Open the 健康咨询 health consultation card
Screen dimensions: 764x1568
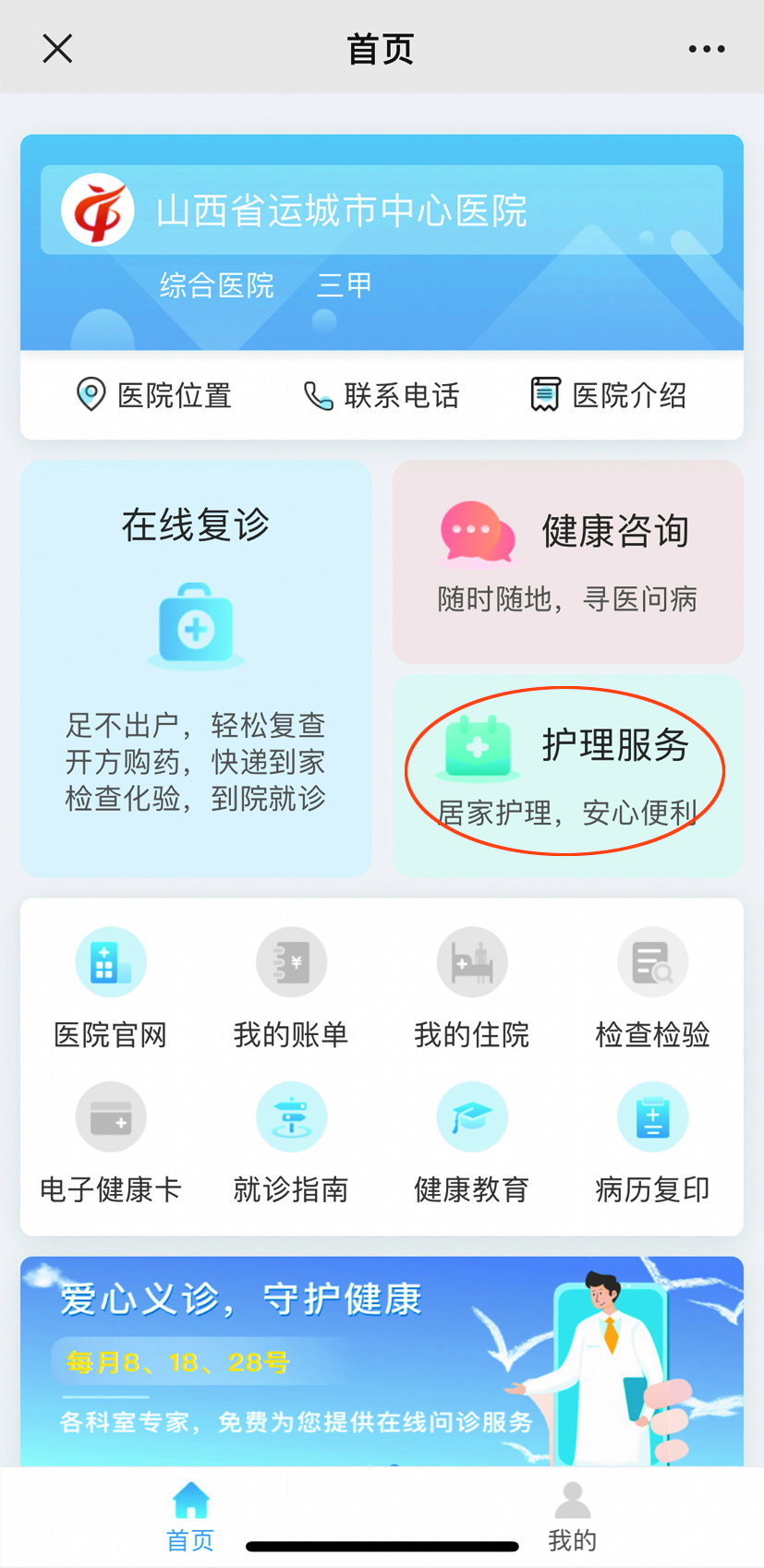pyautogui.click(x=567, y=561)
